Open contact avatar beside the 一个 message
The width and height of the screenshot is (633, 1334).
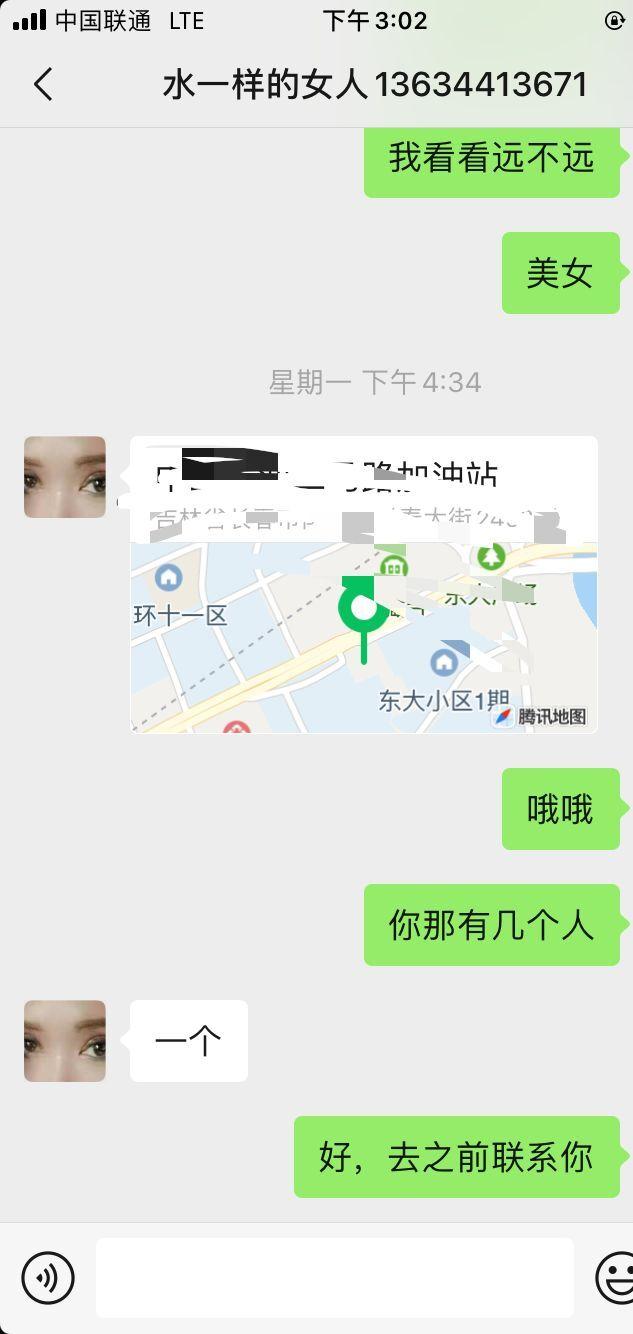pyautogui.click(x=65, y=1041)
